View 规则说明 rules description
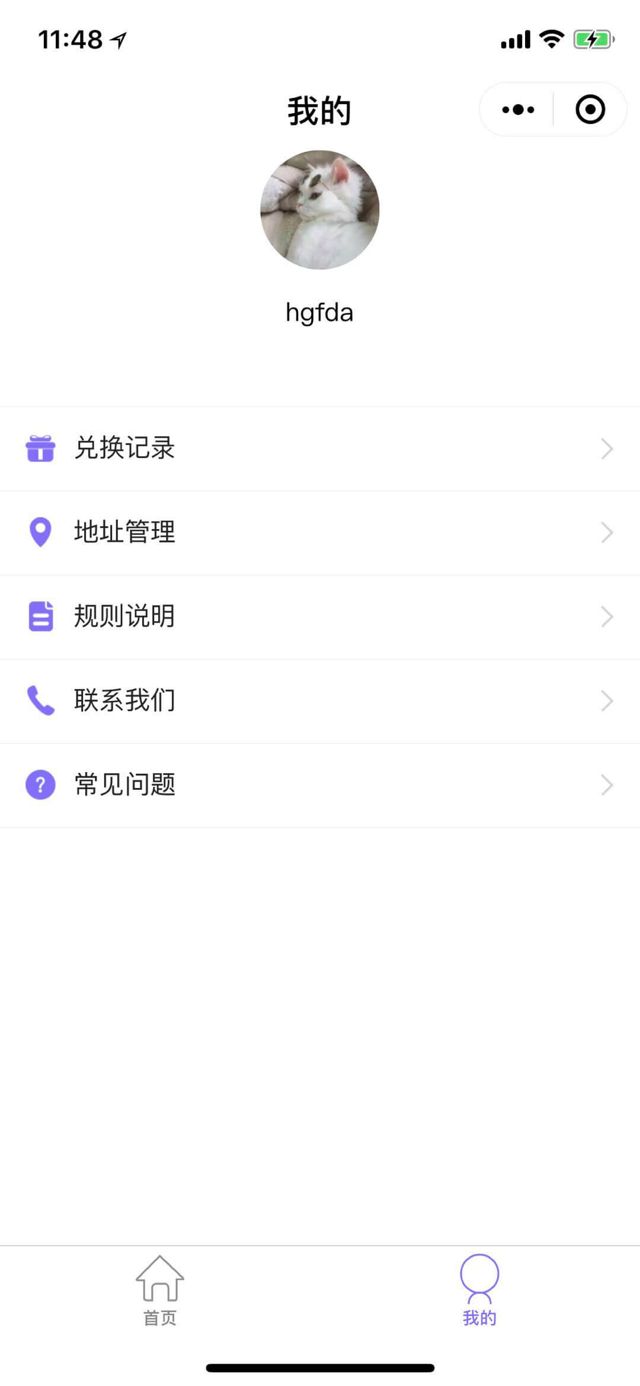 (320, 616)
